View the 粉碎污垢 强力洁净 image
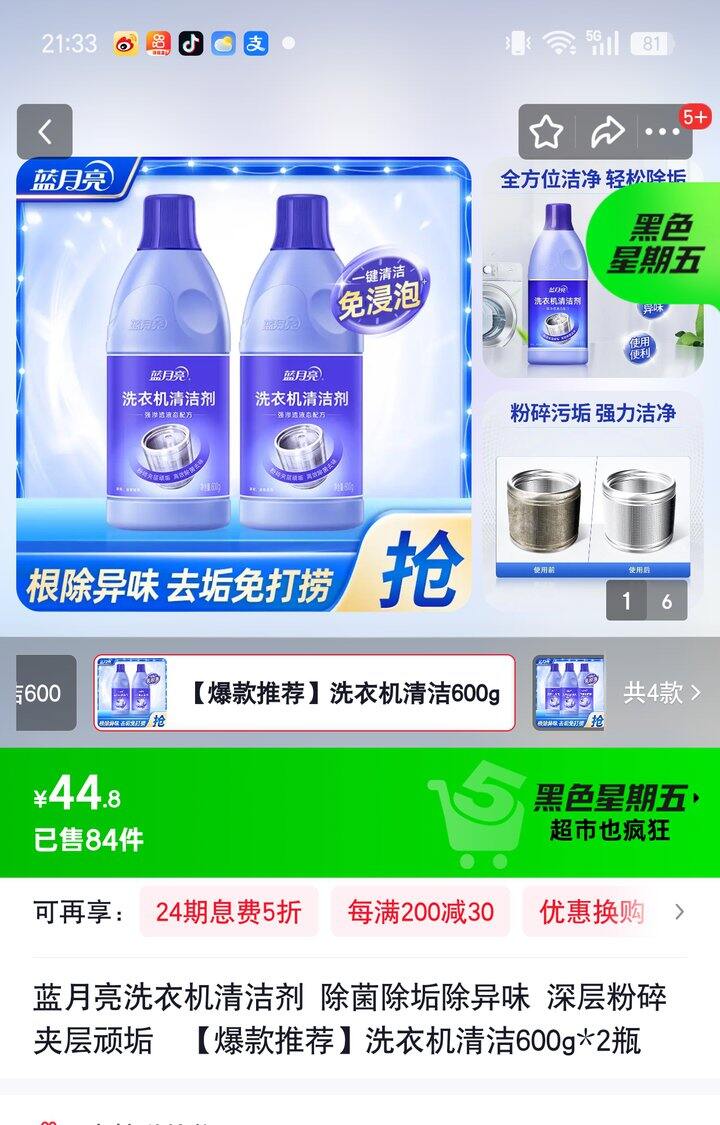The height and width of the screenshot is (1125, 720). click(x=594, y=490)
